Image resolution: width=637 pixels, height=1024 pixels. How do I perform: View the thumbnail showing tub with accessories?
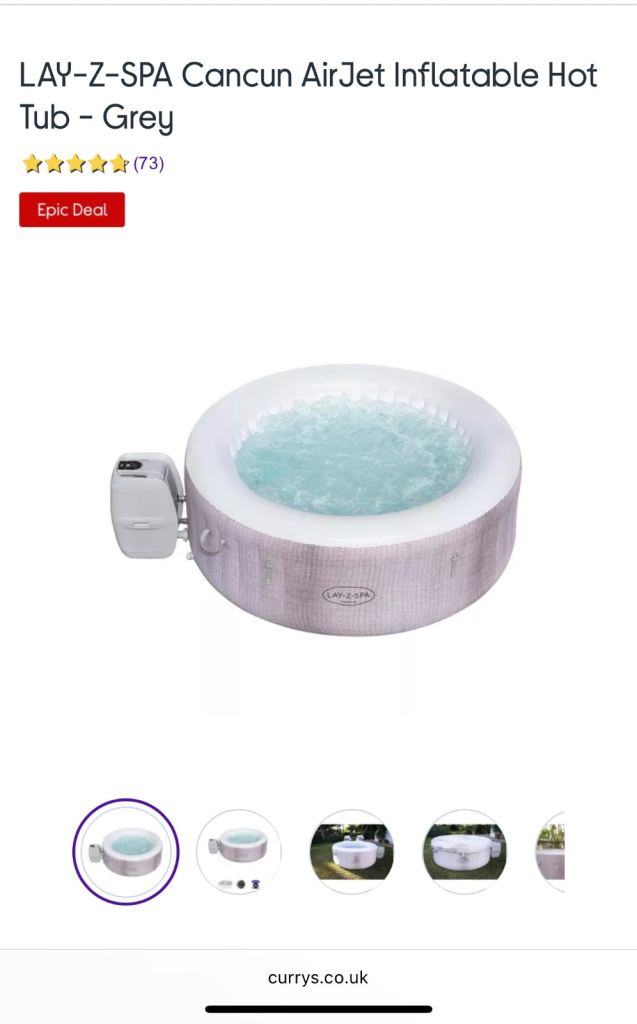(239, 852)
